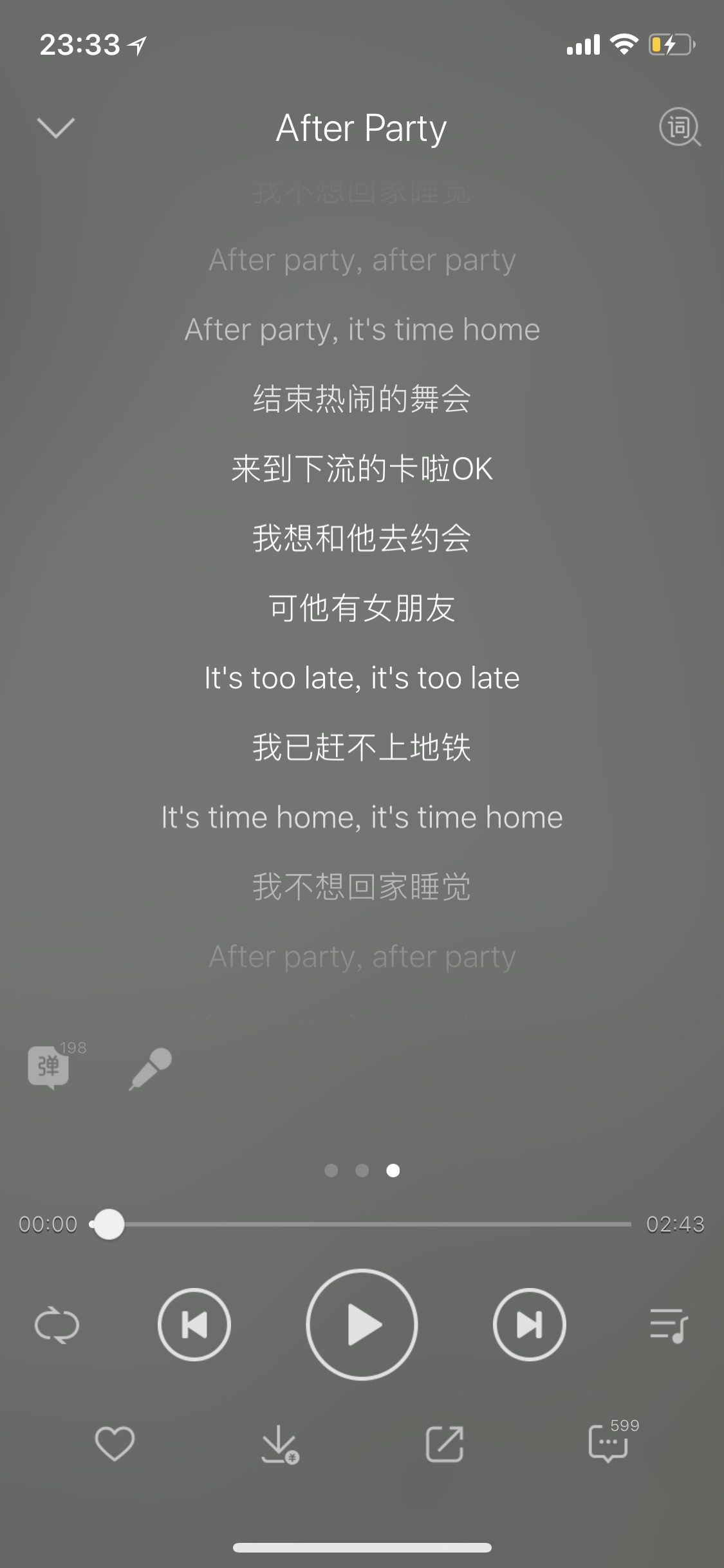The width and height of the screenshot is (724, 1568).
Task: Change the repeat mode
Action: pyautogui.click(x=57, y=1325)
